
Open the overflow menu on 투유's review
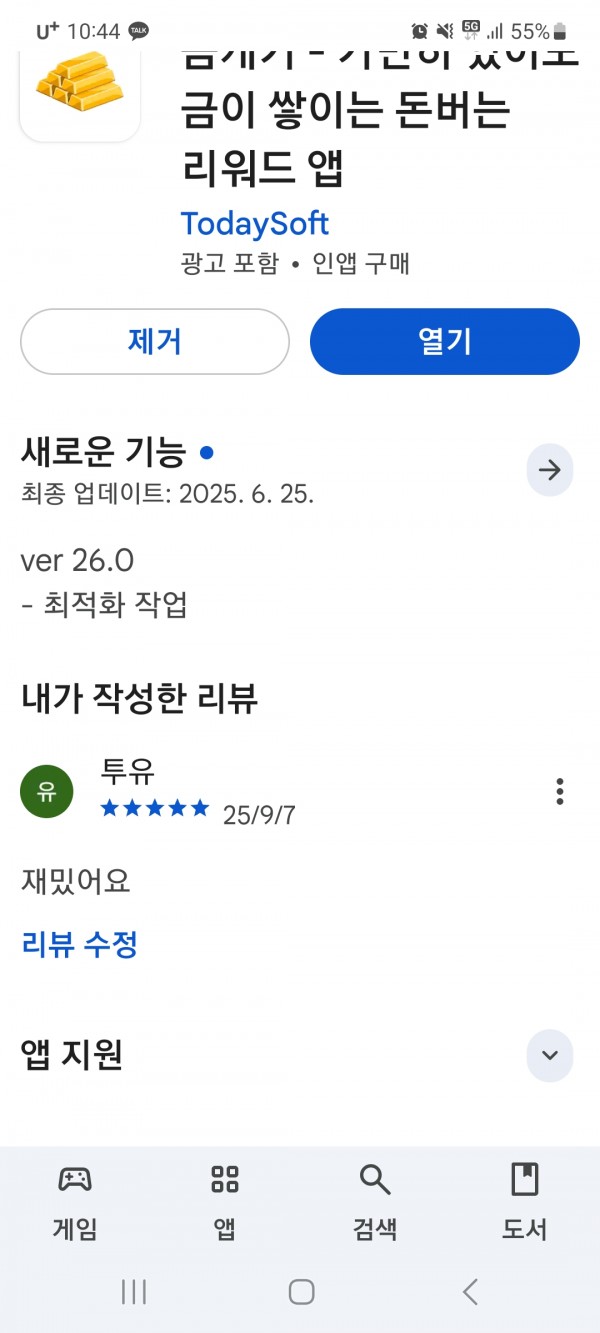pos(560,791)
